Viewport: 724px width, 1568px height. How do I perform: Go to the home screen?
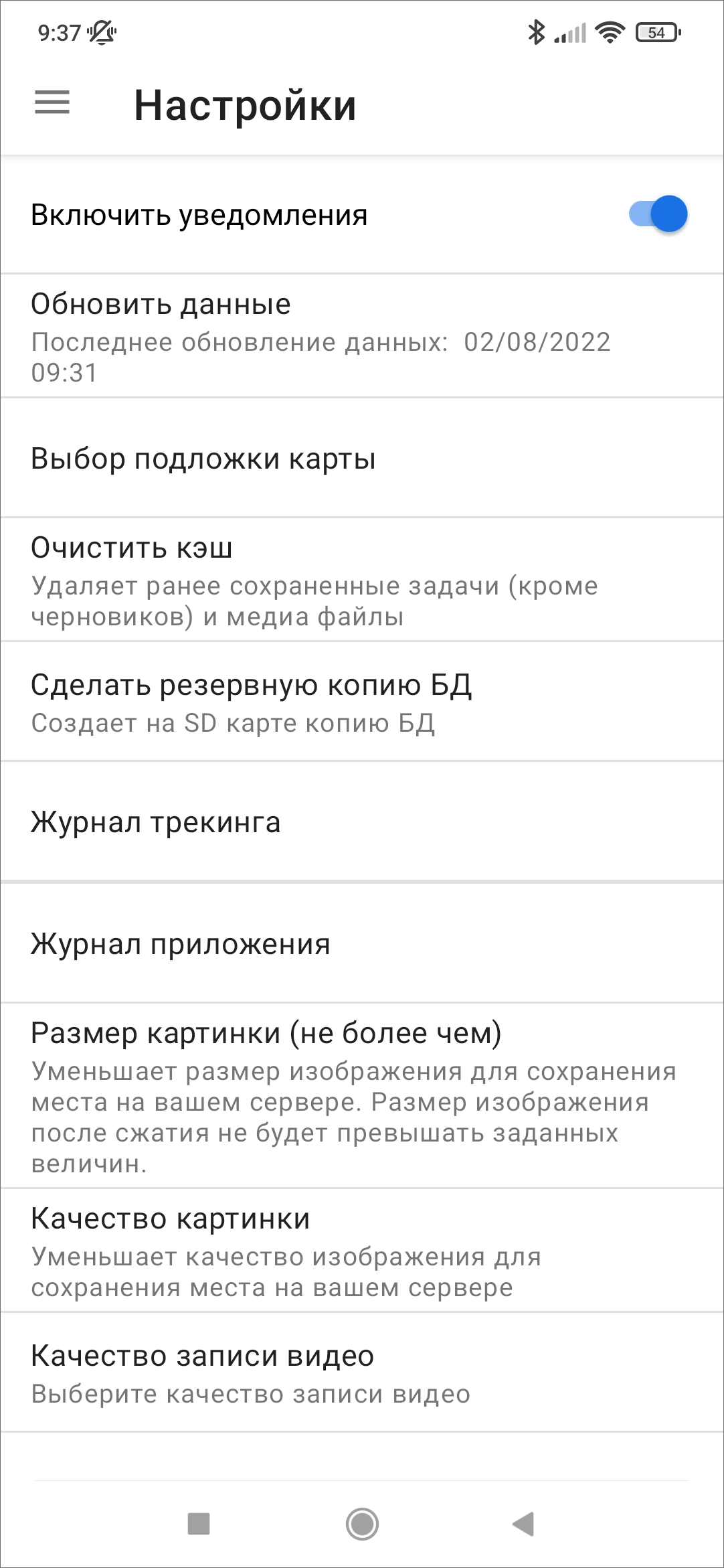click(362, 1524)
